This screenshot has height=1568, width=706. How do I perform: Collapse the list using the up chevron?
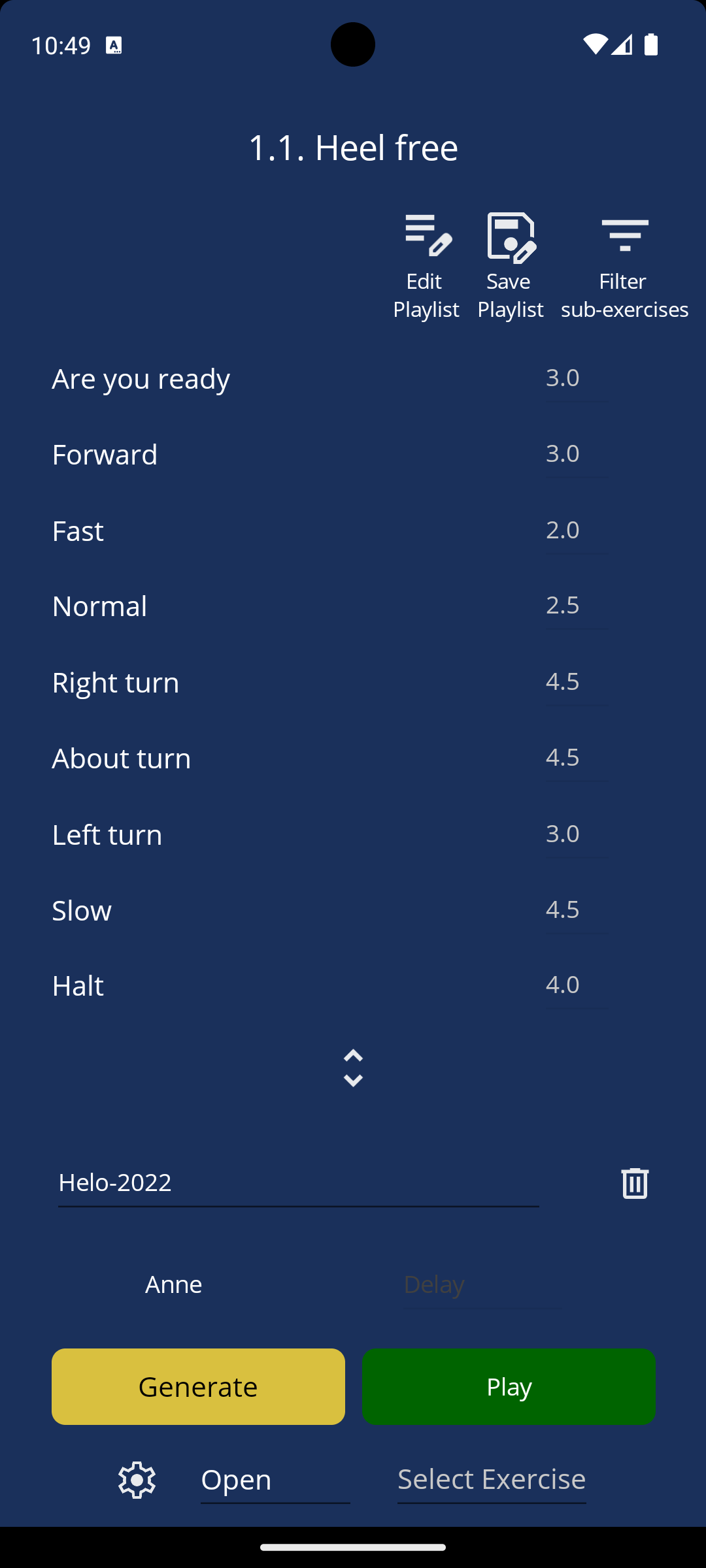(x=353, y=1057)
